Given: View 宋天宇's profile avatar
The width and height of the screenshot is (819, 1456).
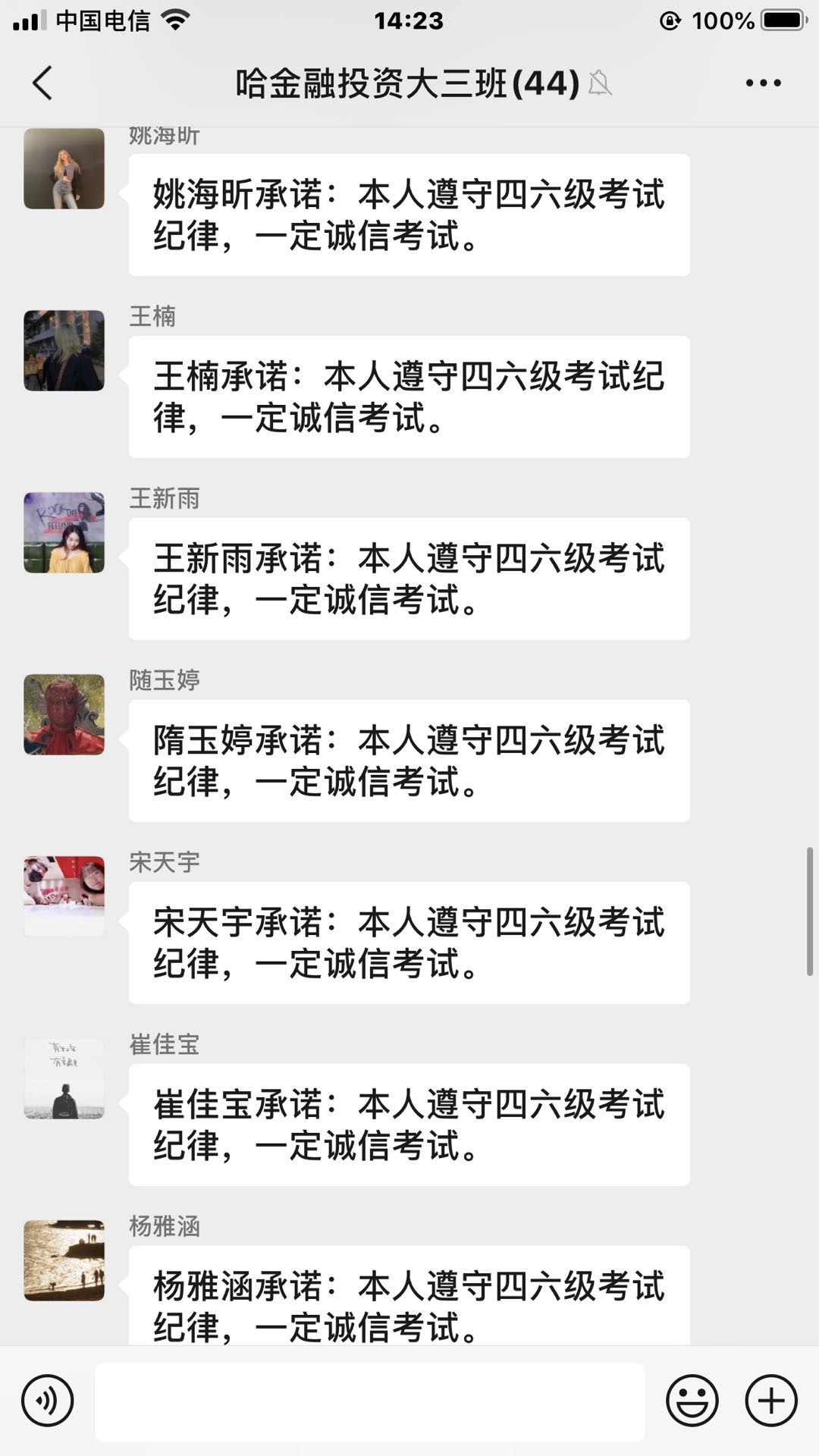Looking at the screenshot, I should click(64, 896).
